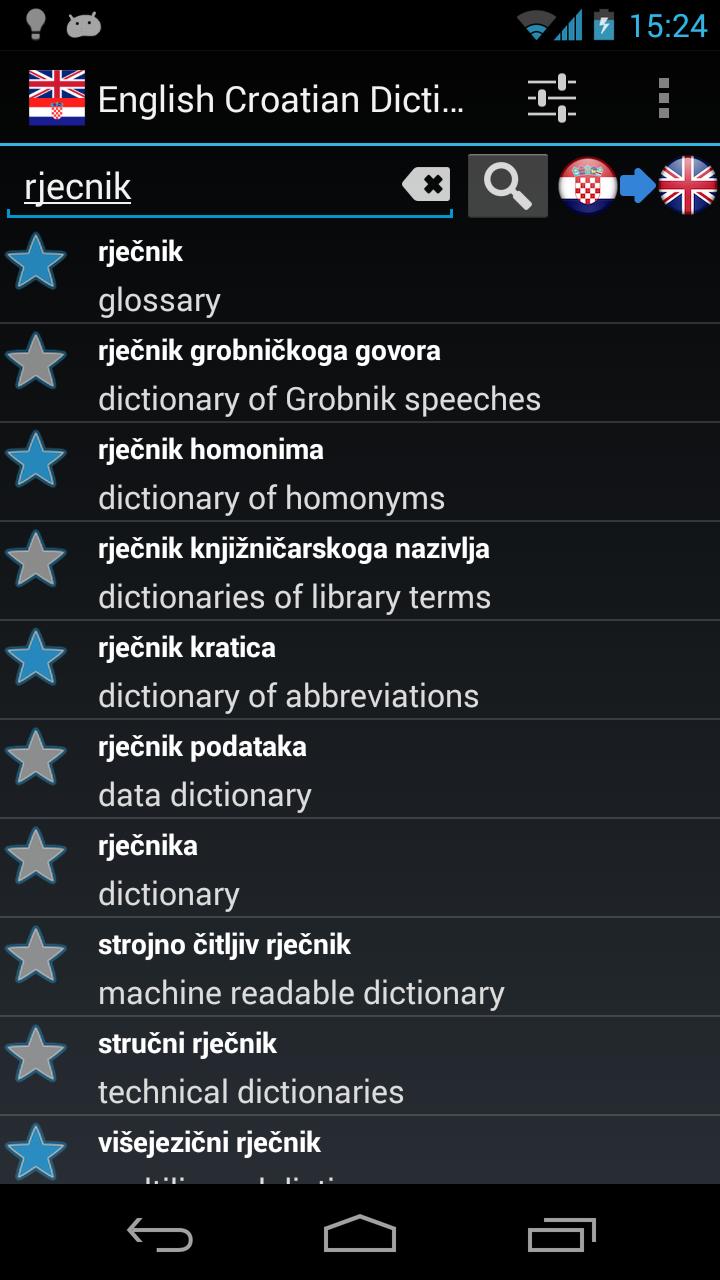720x1280 pixels.
Task: Tap the Android notification bulb in status bar
Action: click(35, 21)
